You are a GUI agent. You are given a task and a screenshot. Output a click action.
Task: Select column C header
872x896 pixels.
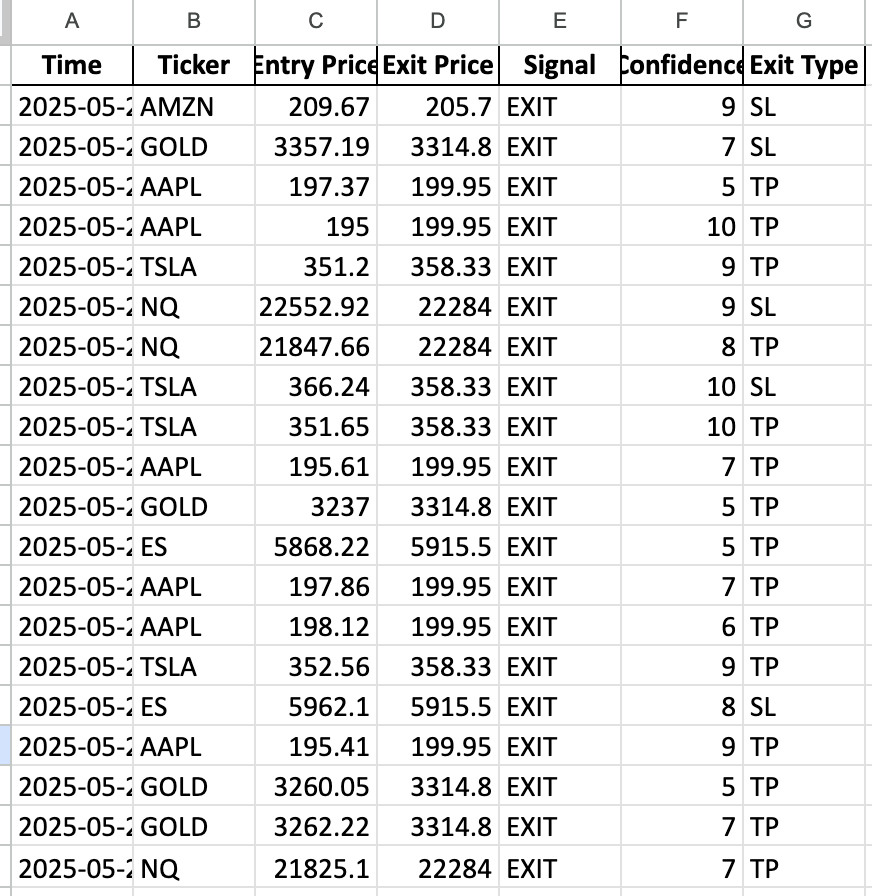(316, 21)
